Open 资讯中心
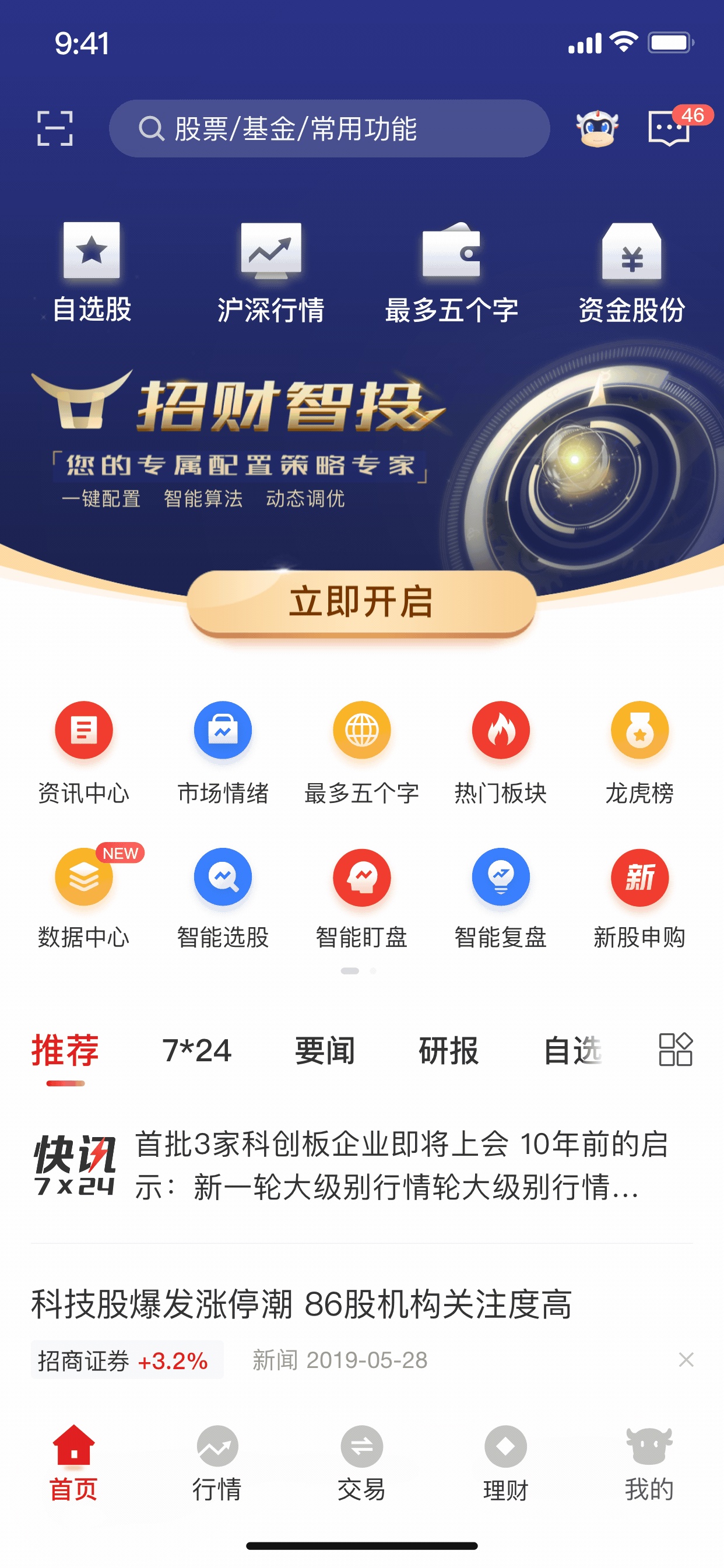 click(84, 753)
